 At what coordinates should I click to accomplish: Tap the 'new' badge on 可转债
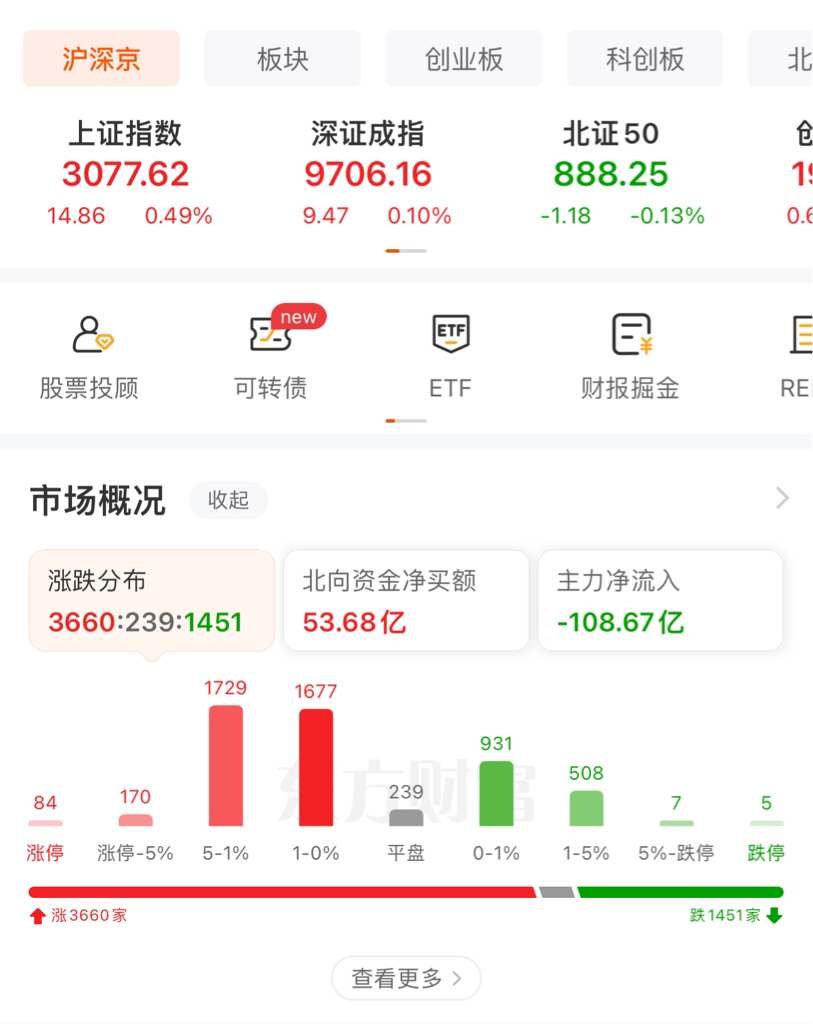tap(297, 317)
